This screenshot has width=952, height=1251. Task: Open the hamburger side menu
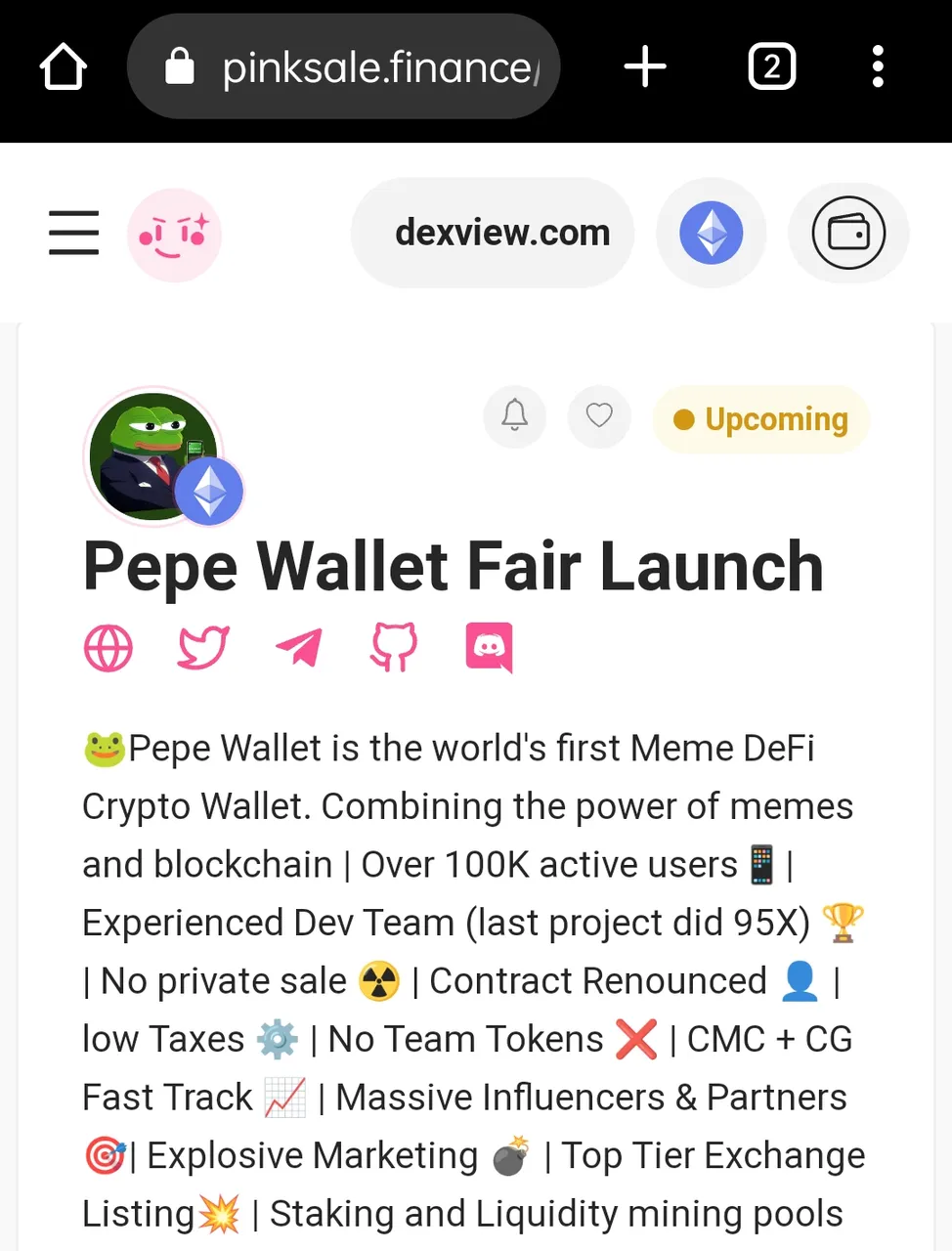74,233
